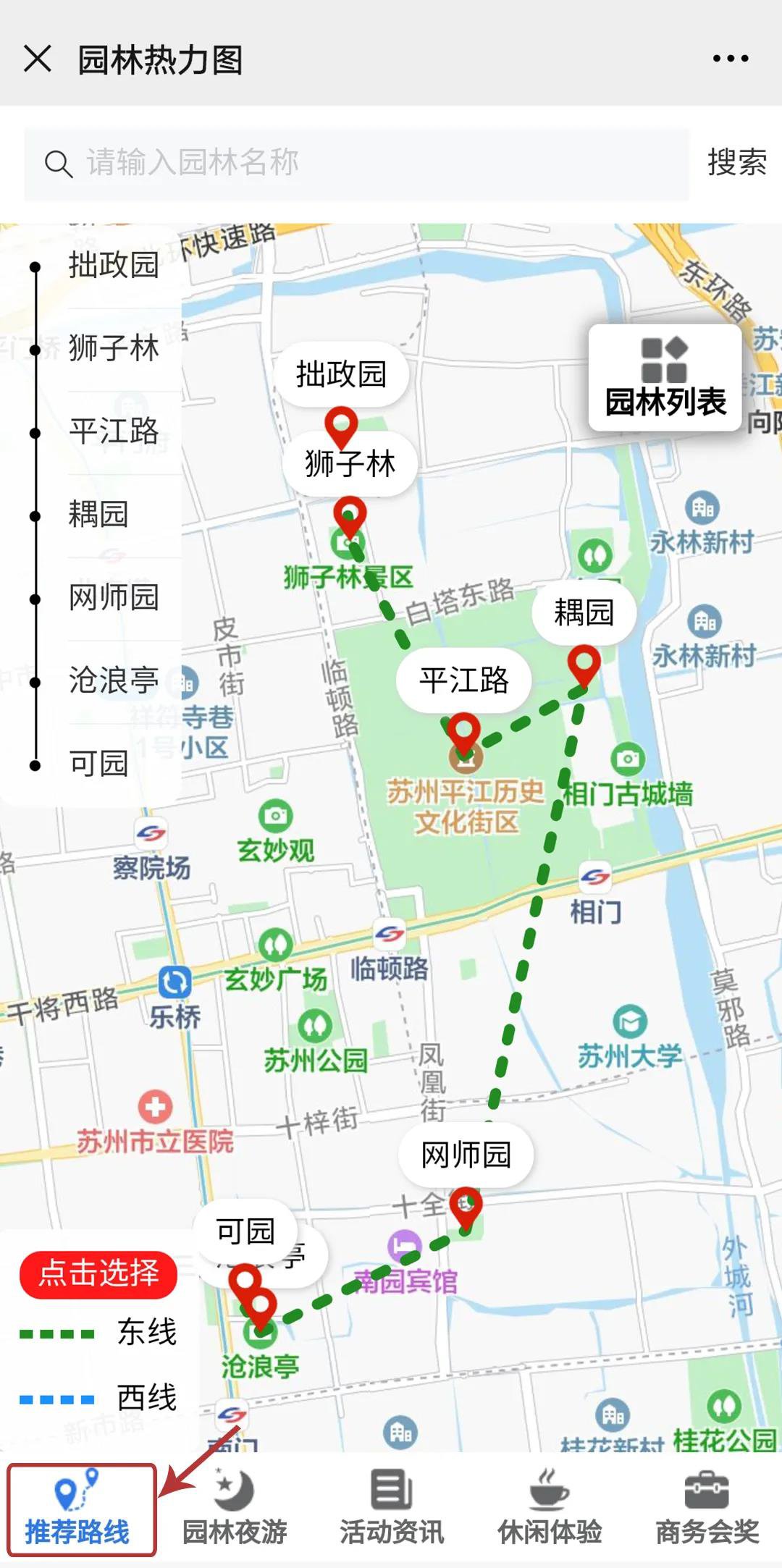Tap the 搜索 button

[736, 162]
